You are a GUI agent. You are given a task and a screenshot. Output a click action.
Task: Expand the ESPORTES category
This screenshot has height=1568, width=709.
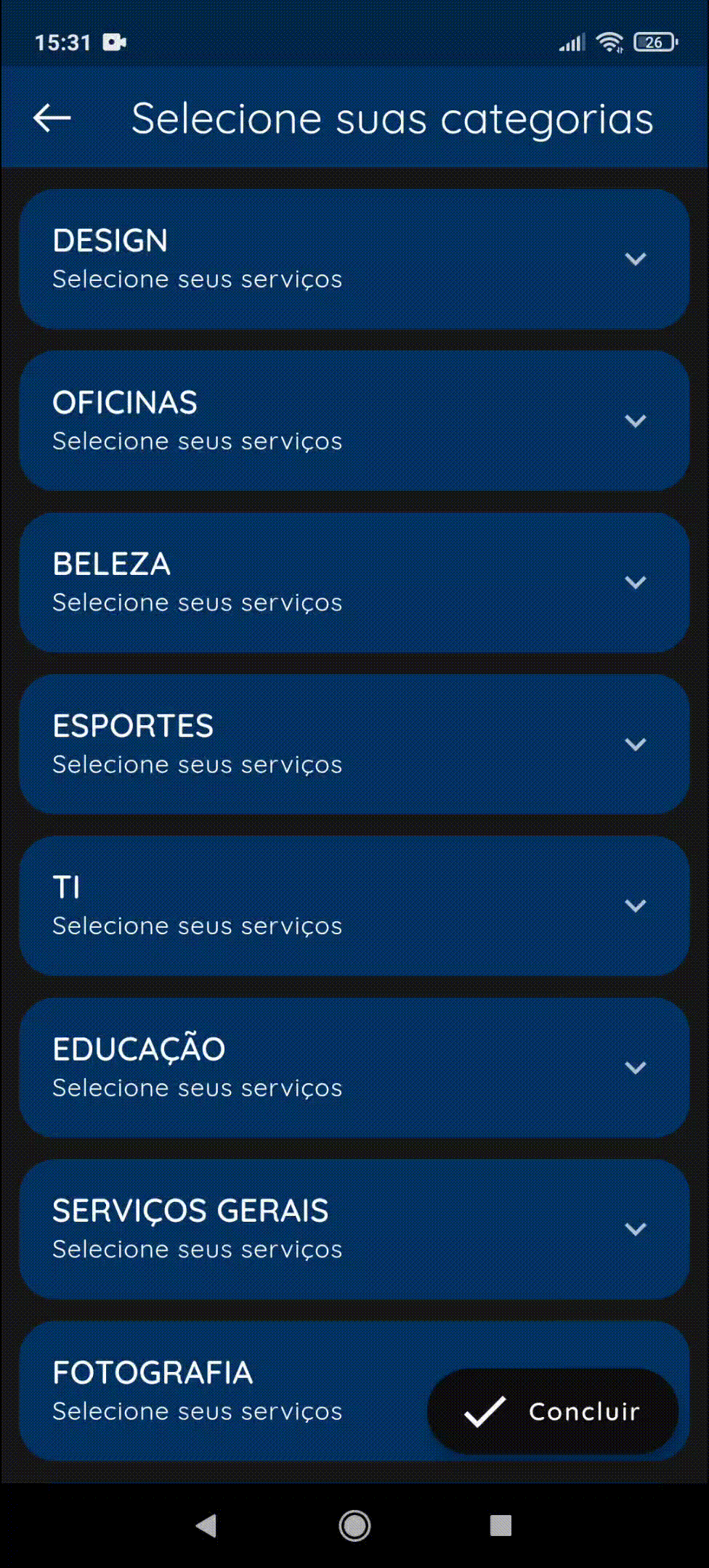point(354,744)
